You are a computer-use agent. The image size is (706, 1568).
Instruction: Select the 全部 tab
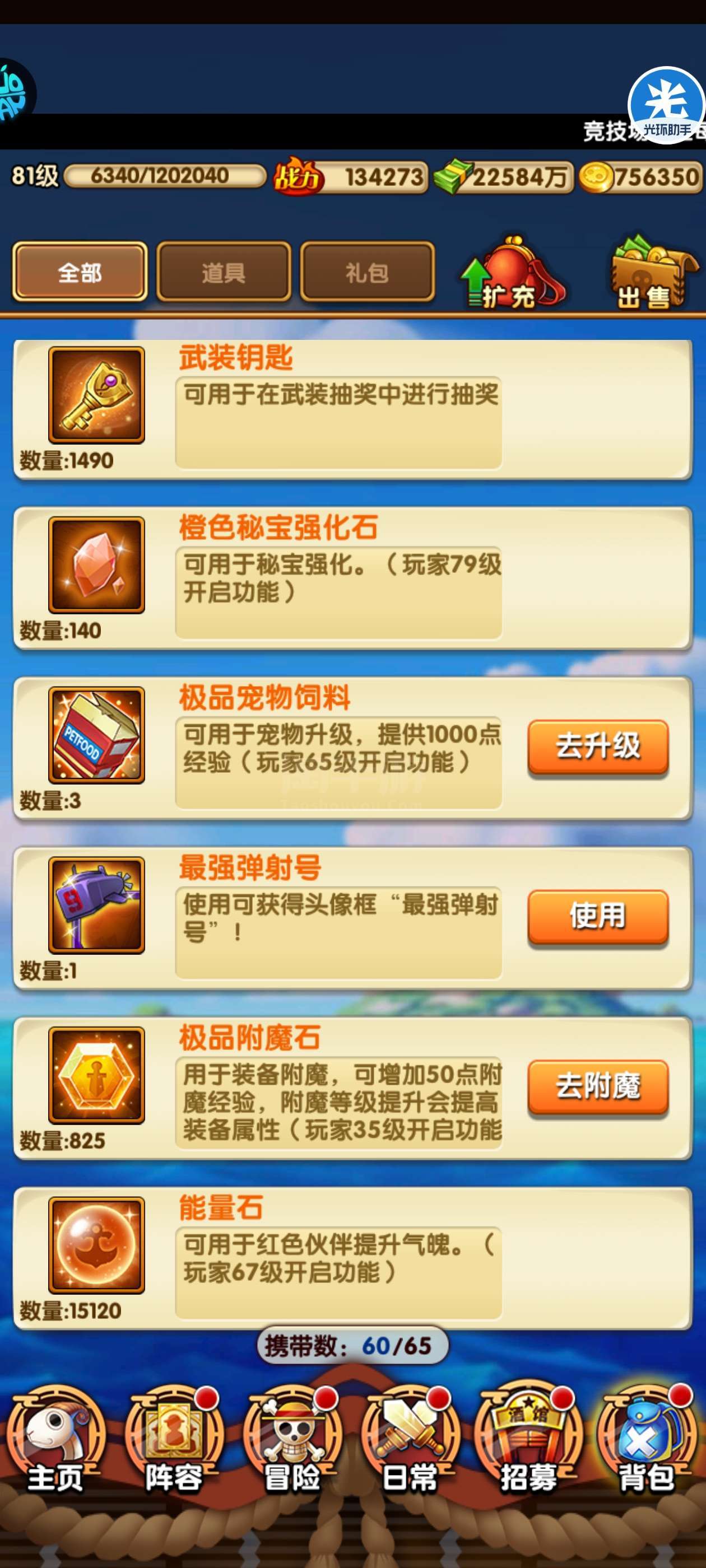[80, 272]
